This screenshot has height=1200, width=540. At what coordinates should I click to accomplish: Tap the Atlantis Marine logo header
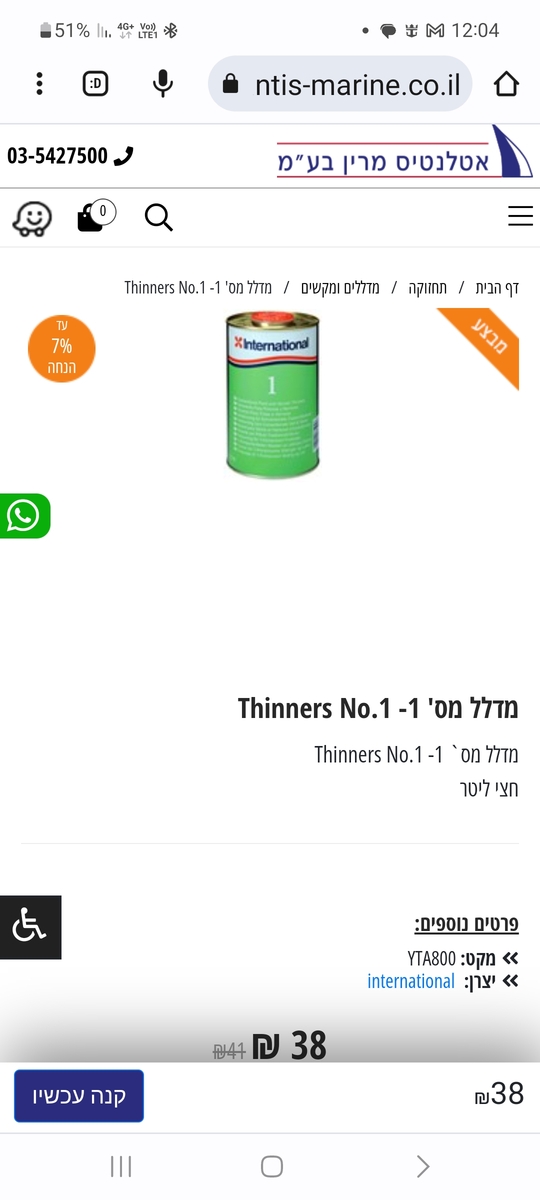(x=405, y=154)
